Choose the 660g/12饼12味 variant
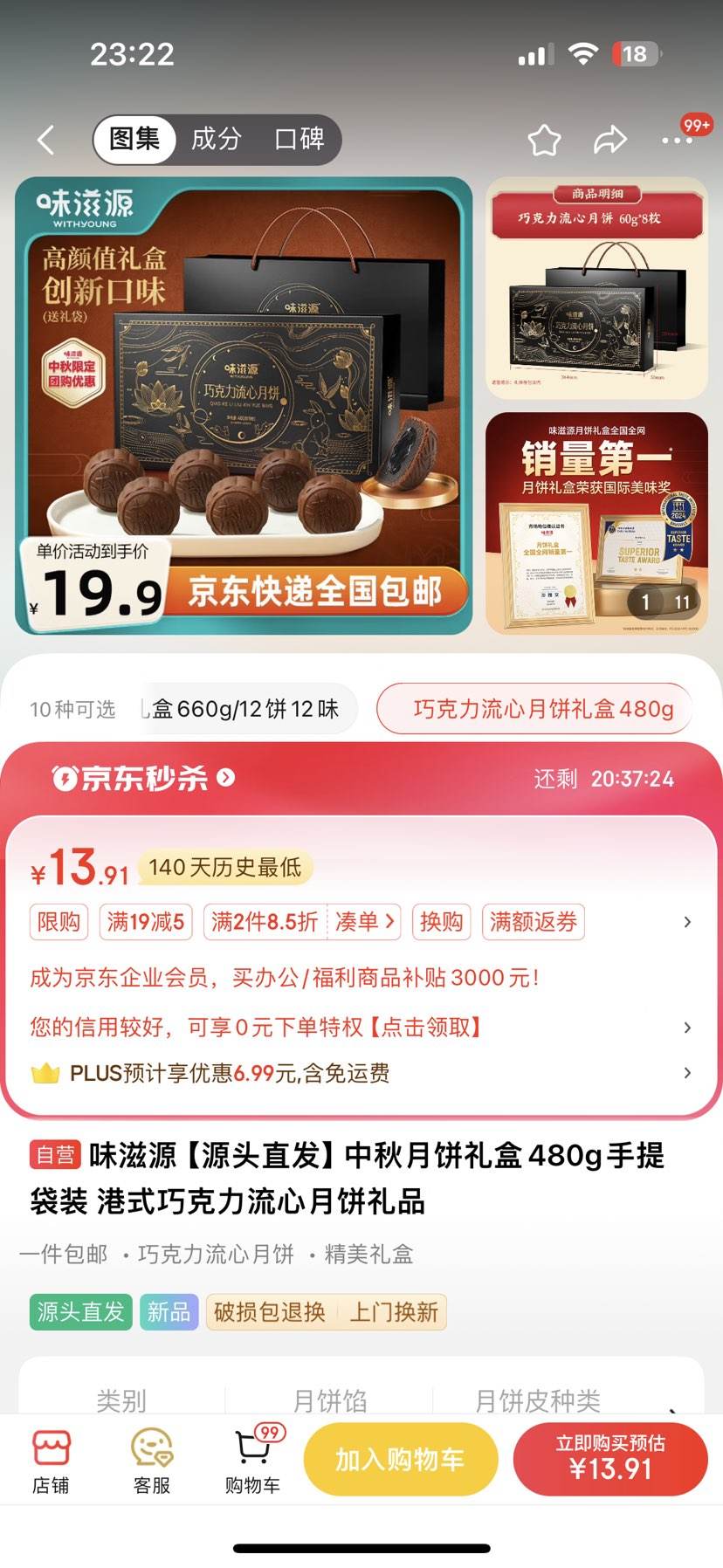723x1568 pixels. [x=246, y=709]
